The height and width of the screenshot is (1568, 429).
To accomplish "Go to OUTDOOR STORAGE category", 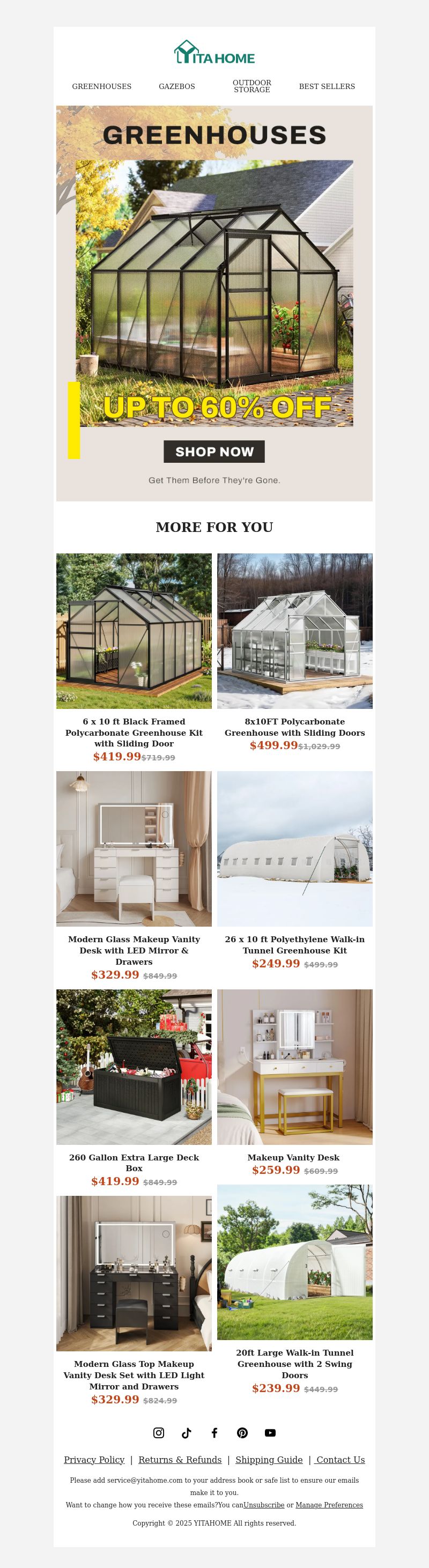I will point(252,86).
